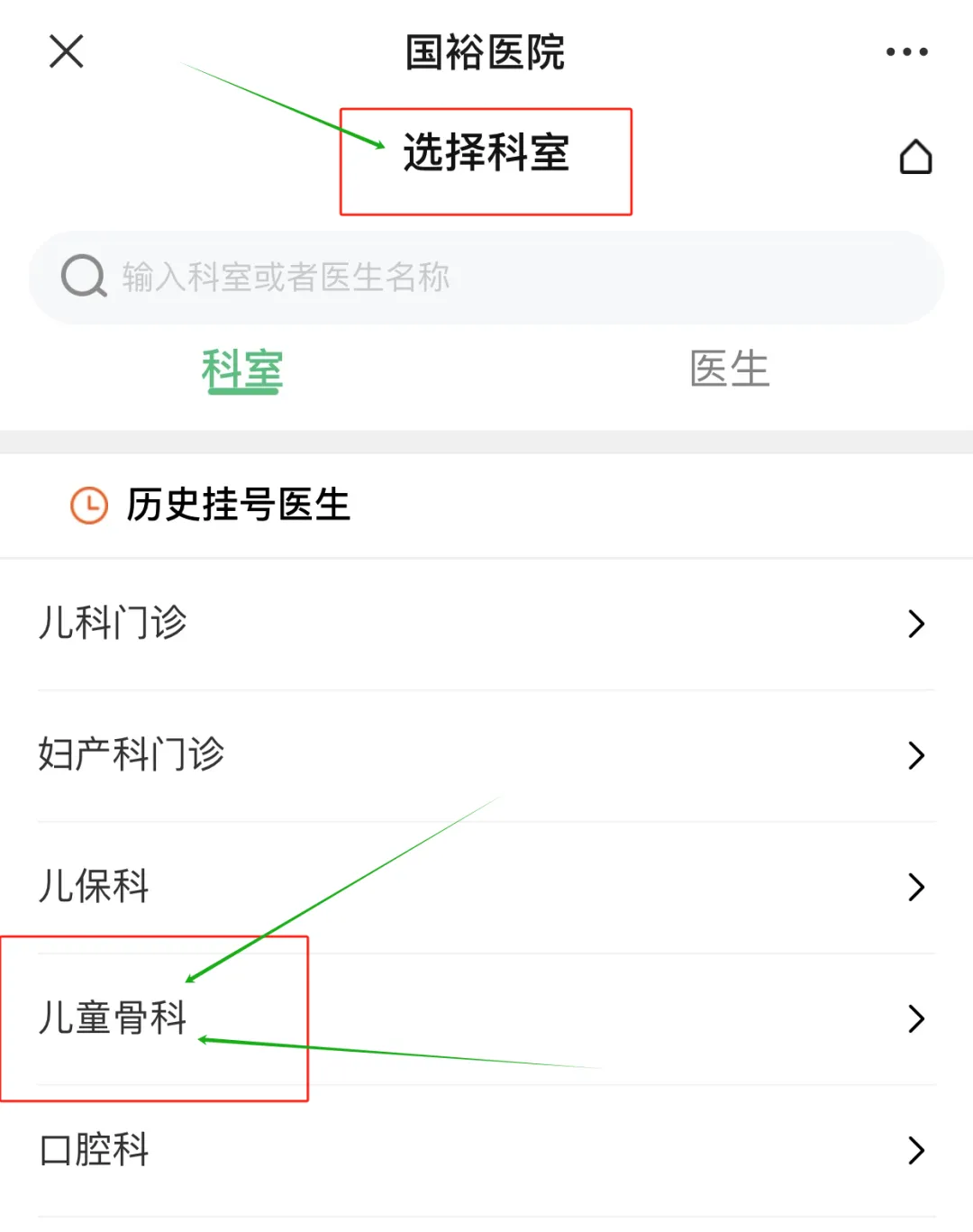The width and height of the screenshot is (973, 1232).
Task: Choose 妇产科门诊 department
Action: (486, 755)
